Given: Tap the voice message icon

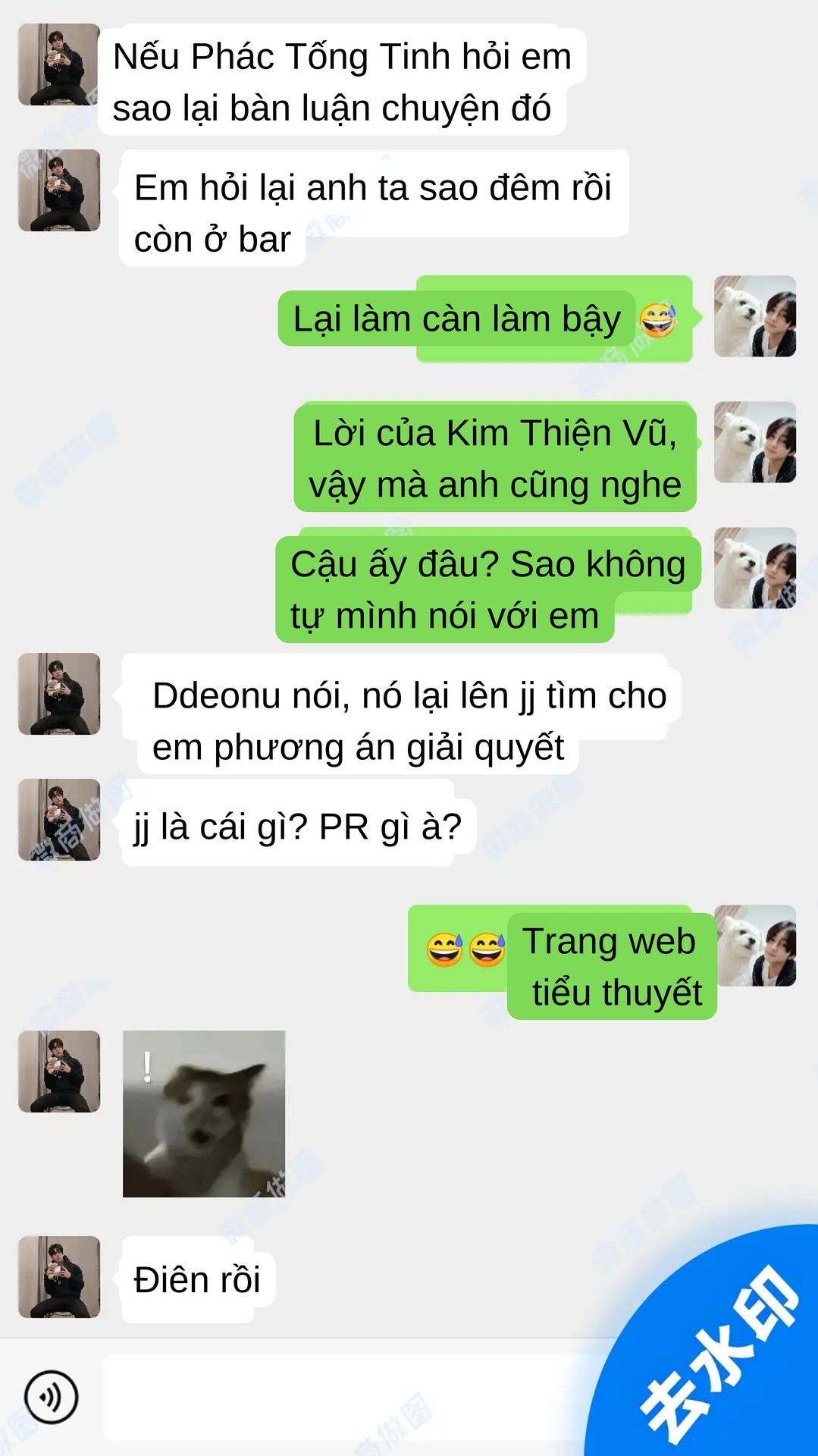Looking at the screenshot, I should (x=51, y=1397).
